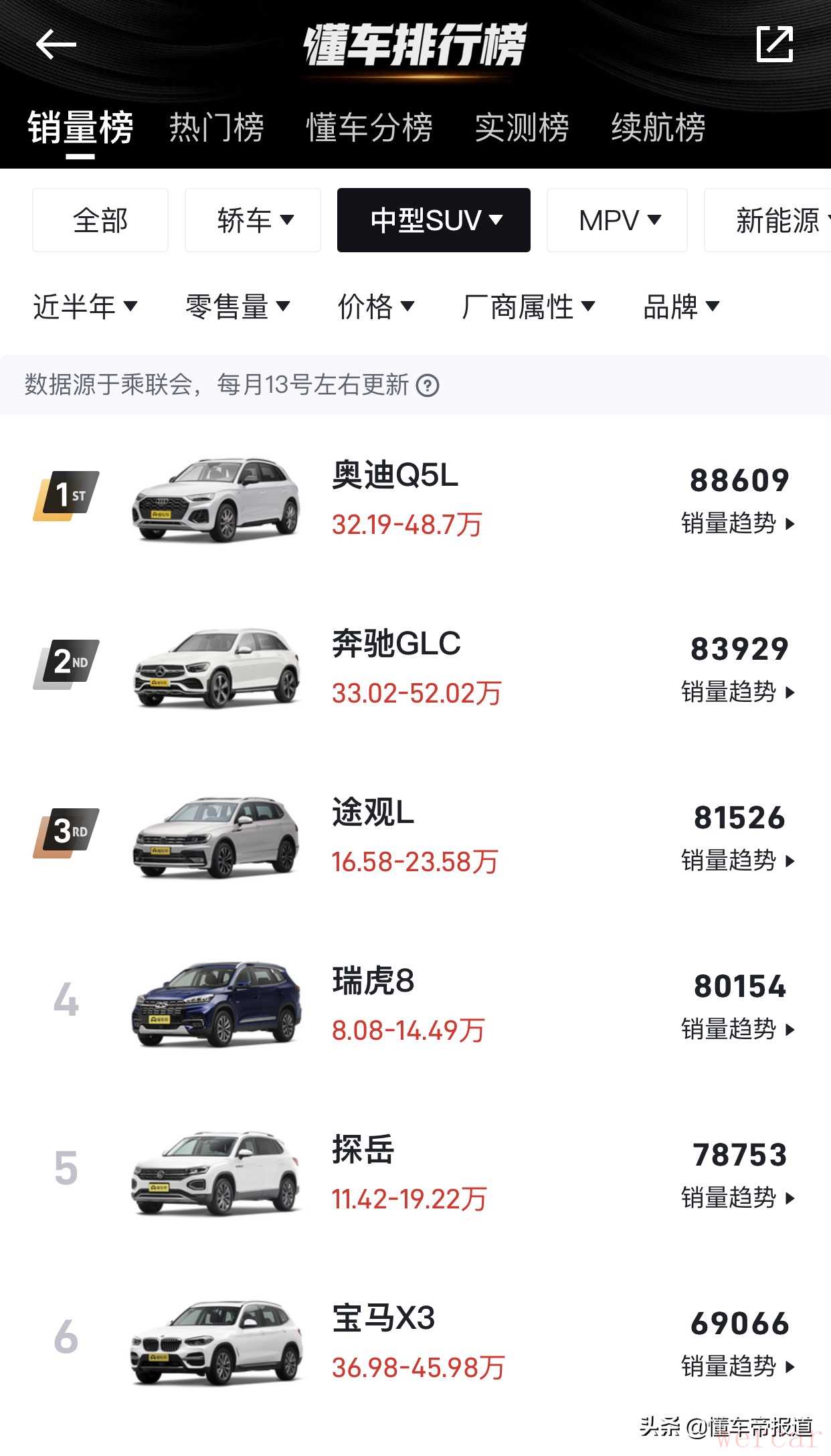This screenshot has height=1456, width=831.
Task: Switch to the 懂车分榜 tab
Action: pos(369,127)
